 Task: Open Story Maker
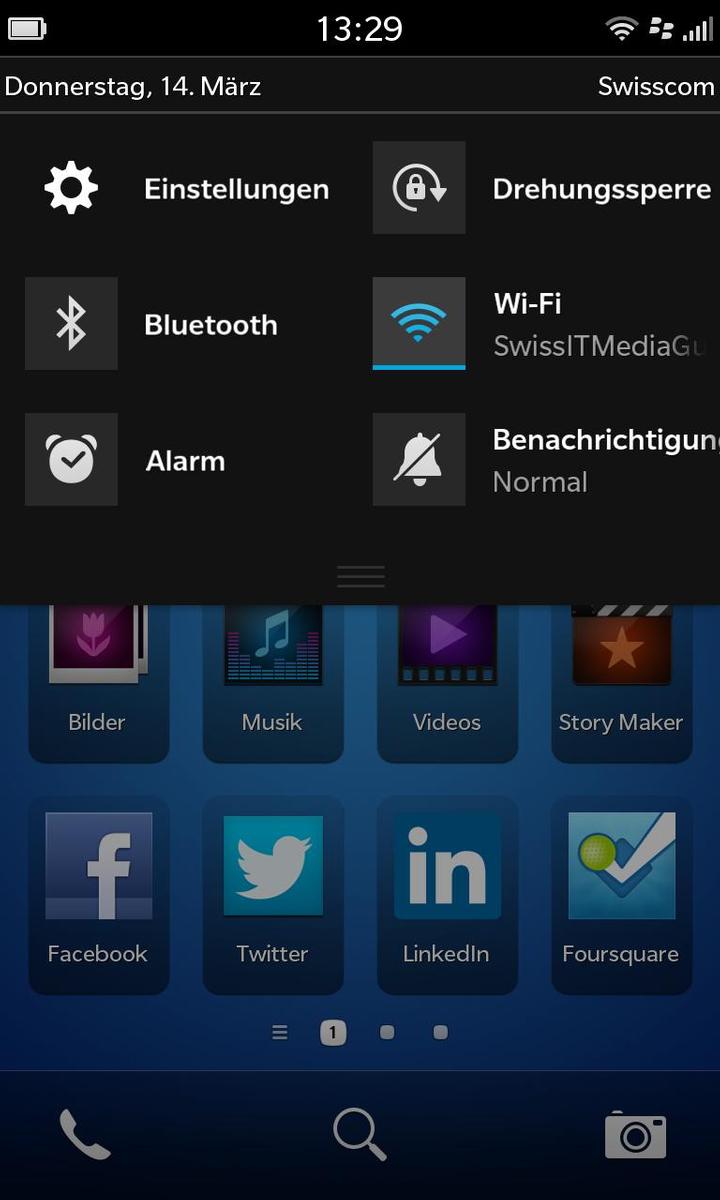621,680
